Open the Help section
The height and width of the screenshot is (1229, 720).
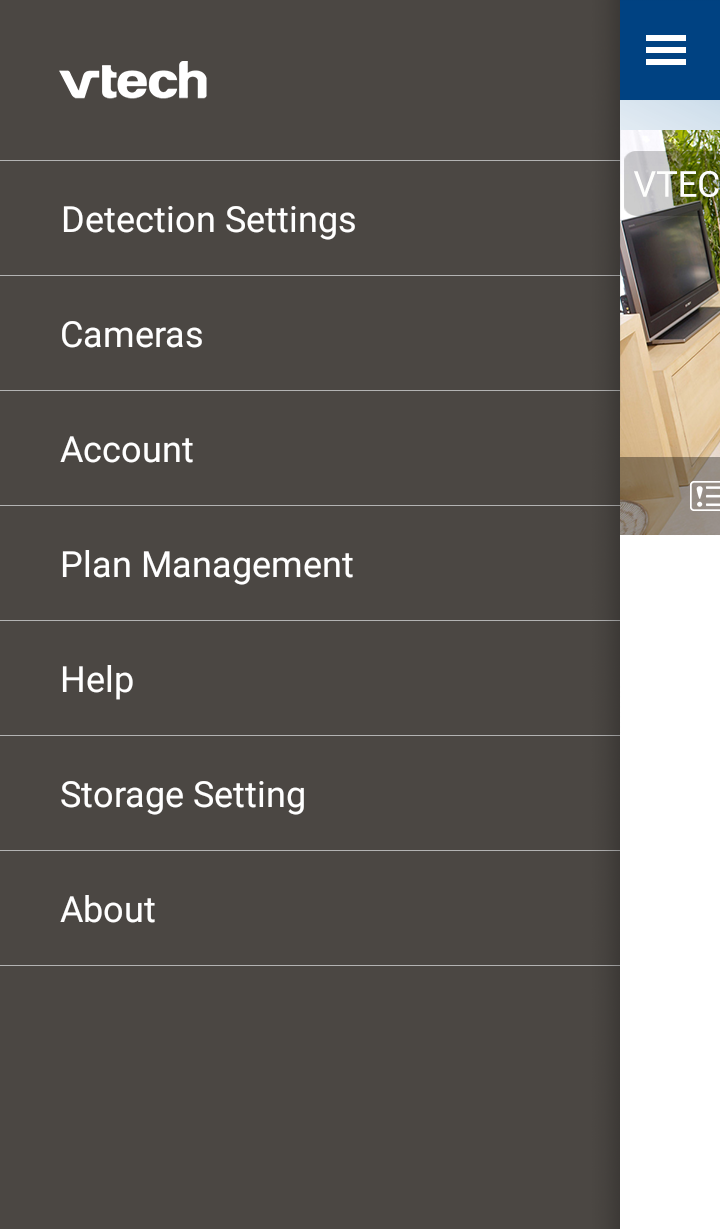point(310,678)
